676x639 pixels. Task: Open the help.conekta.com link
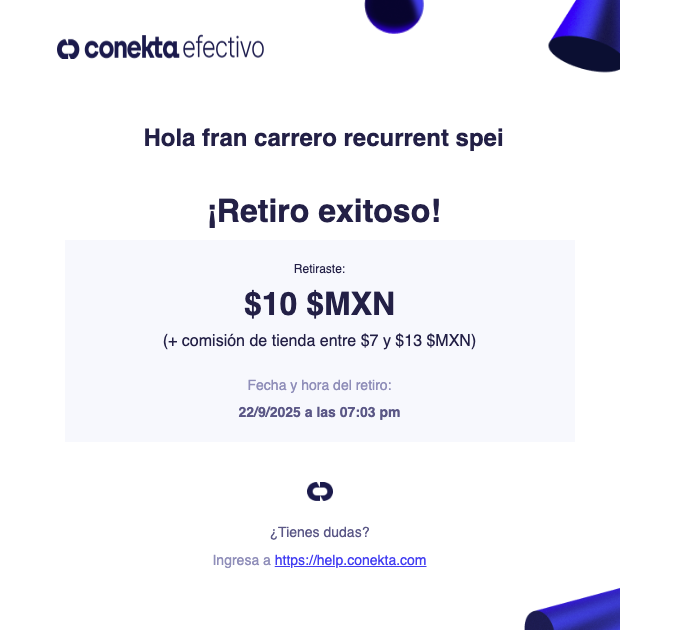coord(350,560)
